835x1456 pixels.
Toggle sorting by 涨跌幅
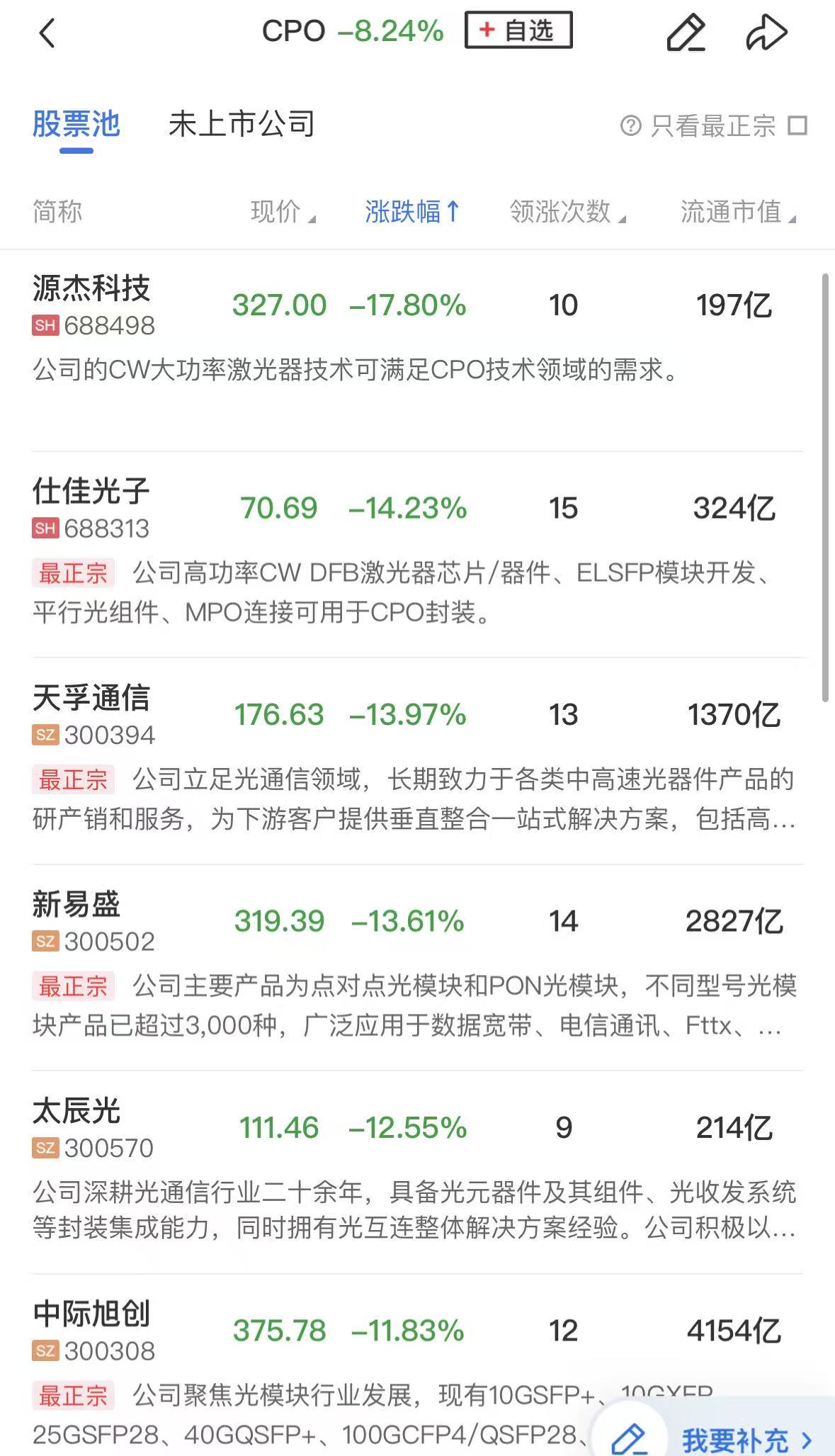412,211
